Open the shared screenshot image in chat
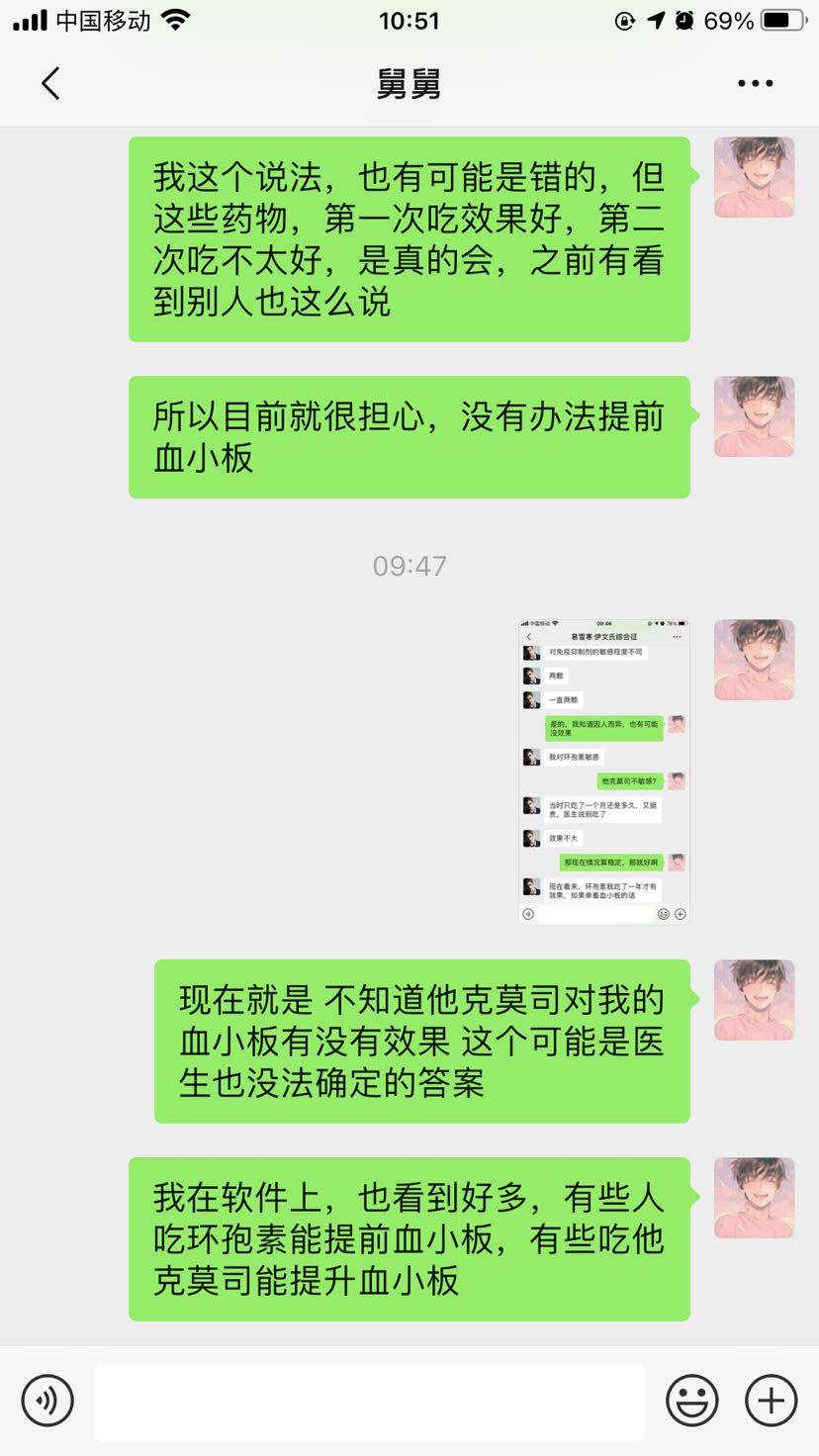The height and width of the screenshot is (1456, 819). pos(603,772)
